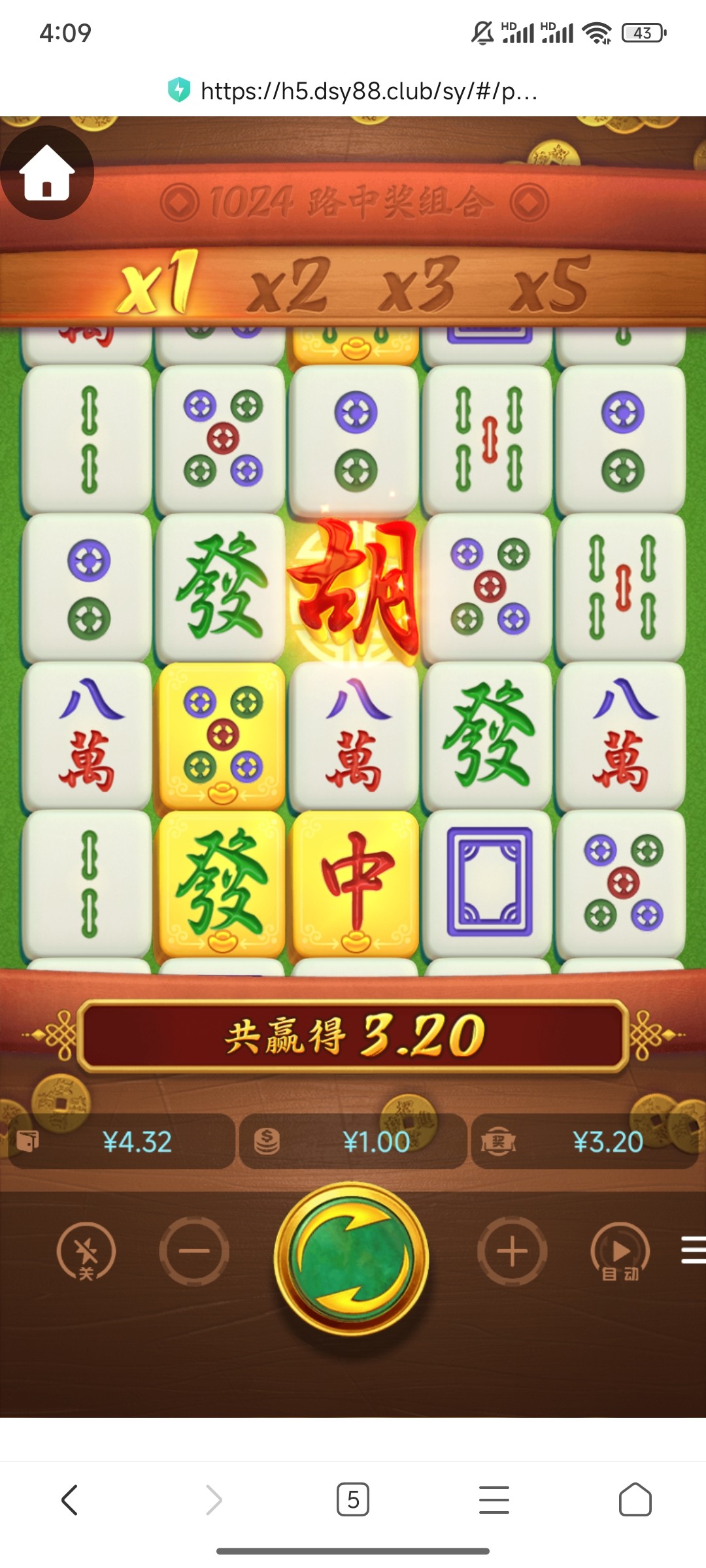Start auto spin mode
Image resolution: width=706 pixels, height=1568 pixels.
[620, 1251]
